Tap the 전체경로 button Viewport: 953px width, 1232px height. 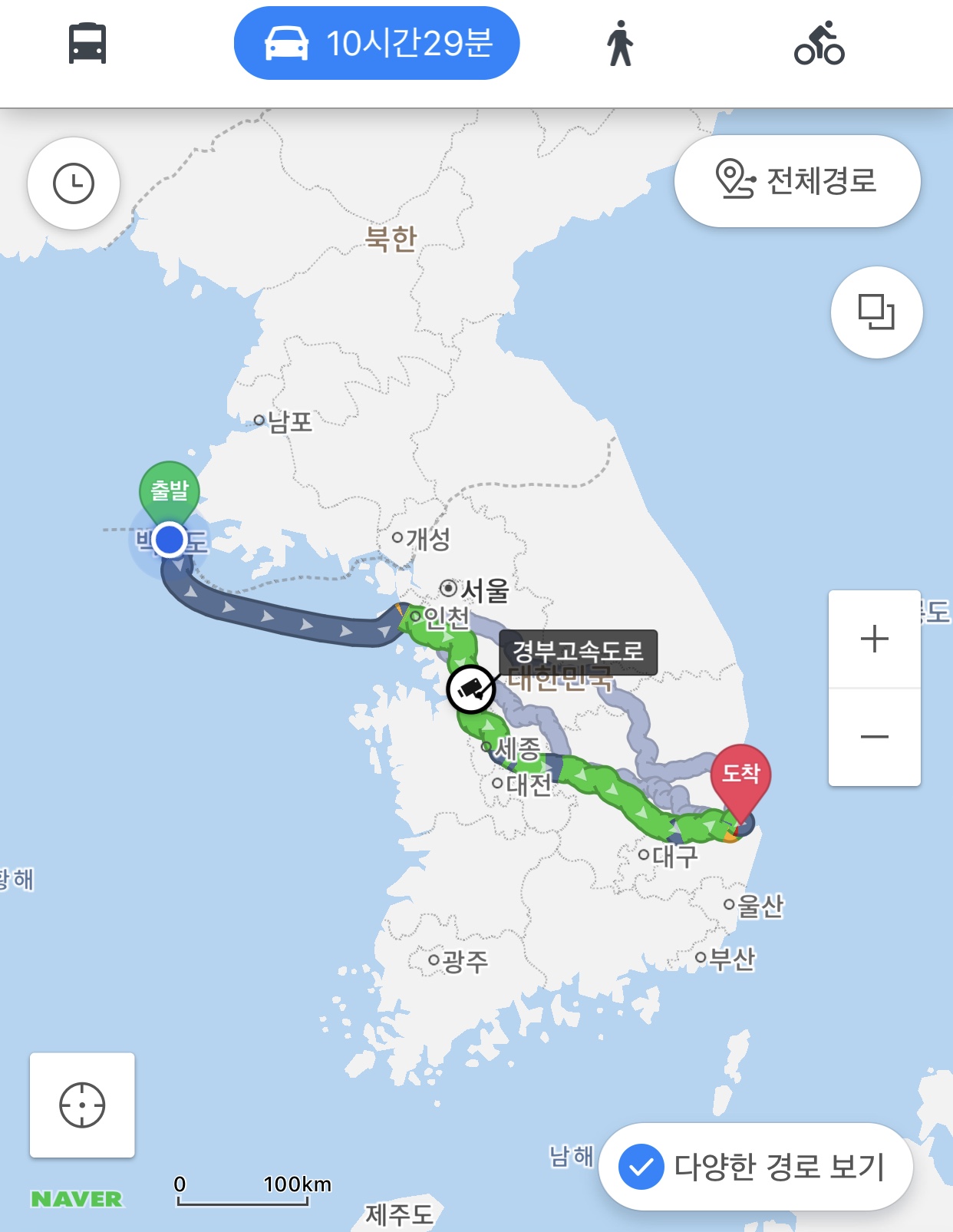pos(796,181)
